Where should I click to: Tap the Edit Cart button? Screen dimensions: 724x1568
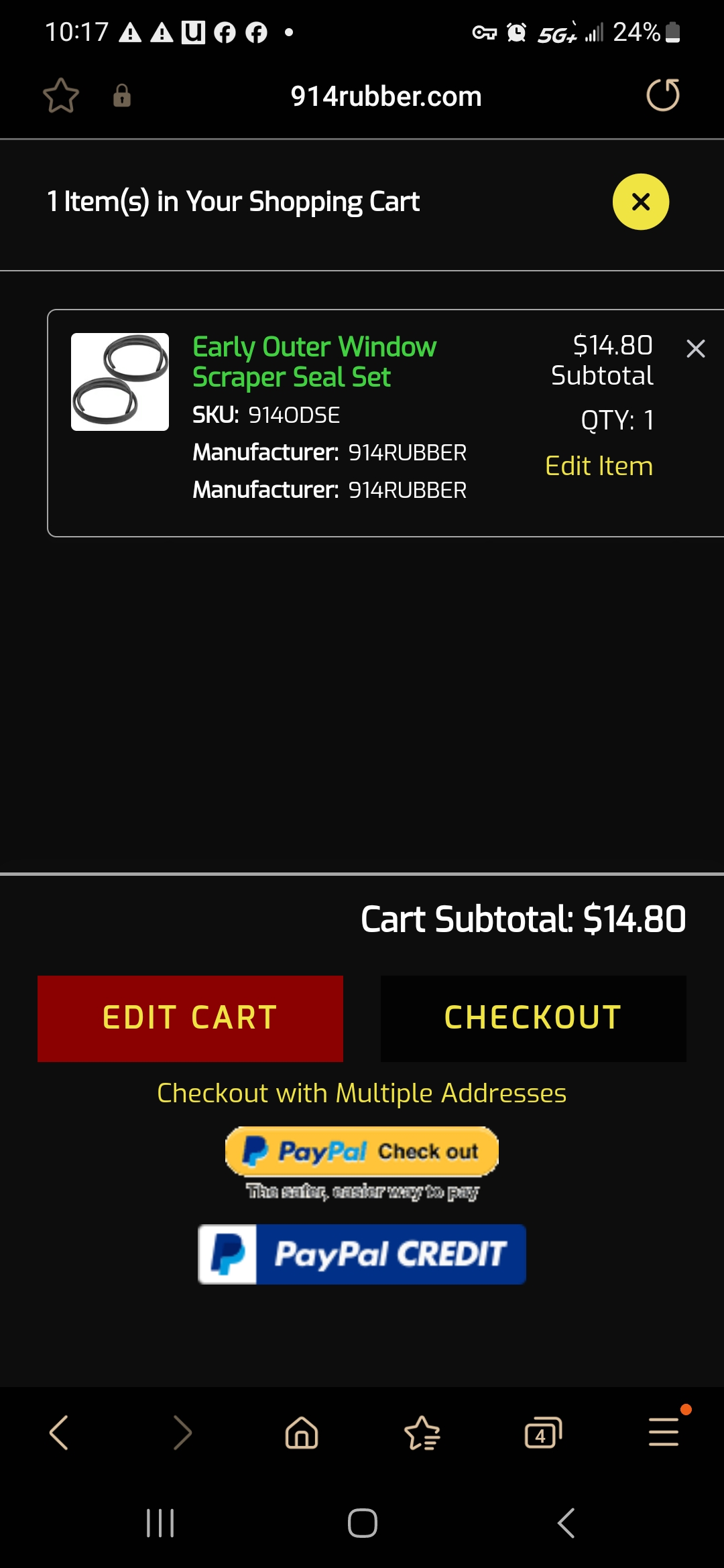pos(190,1019)
